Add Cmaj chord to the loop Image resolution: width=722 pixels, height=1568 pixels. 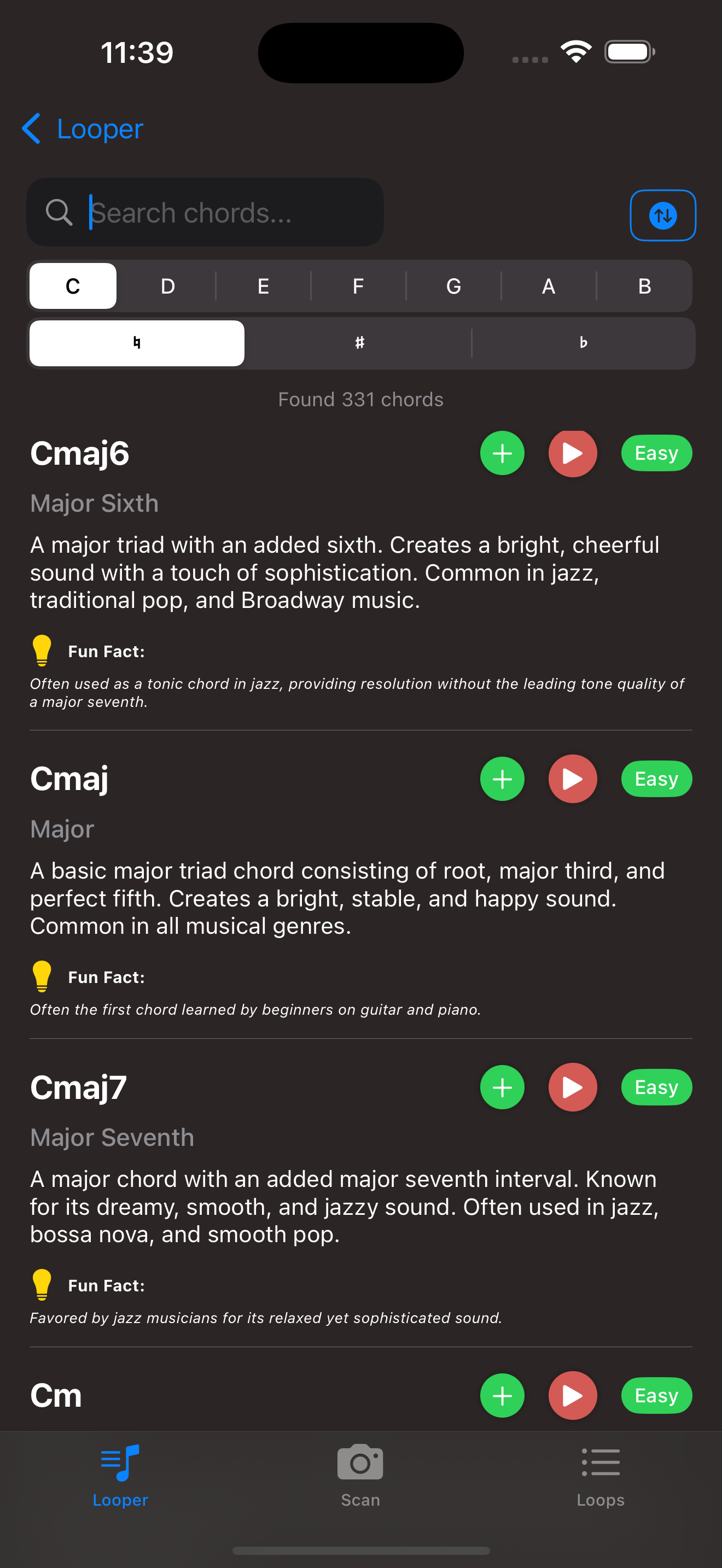point(502,779)
